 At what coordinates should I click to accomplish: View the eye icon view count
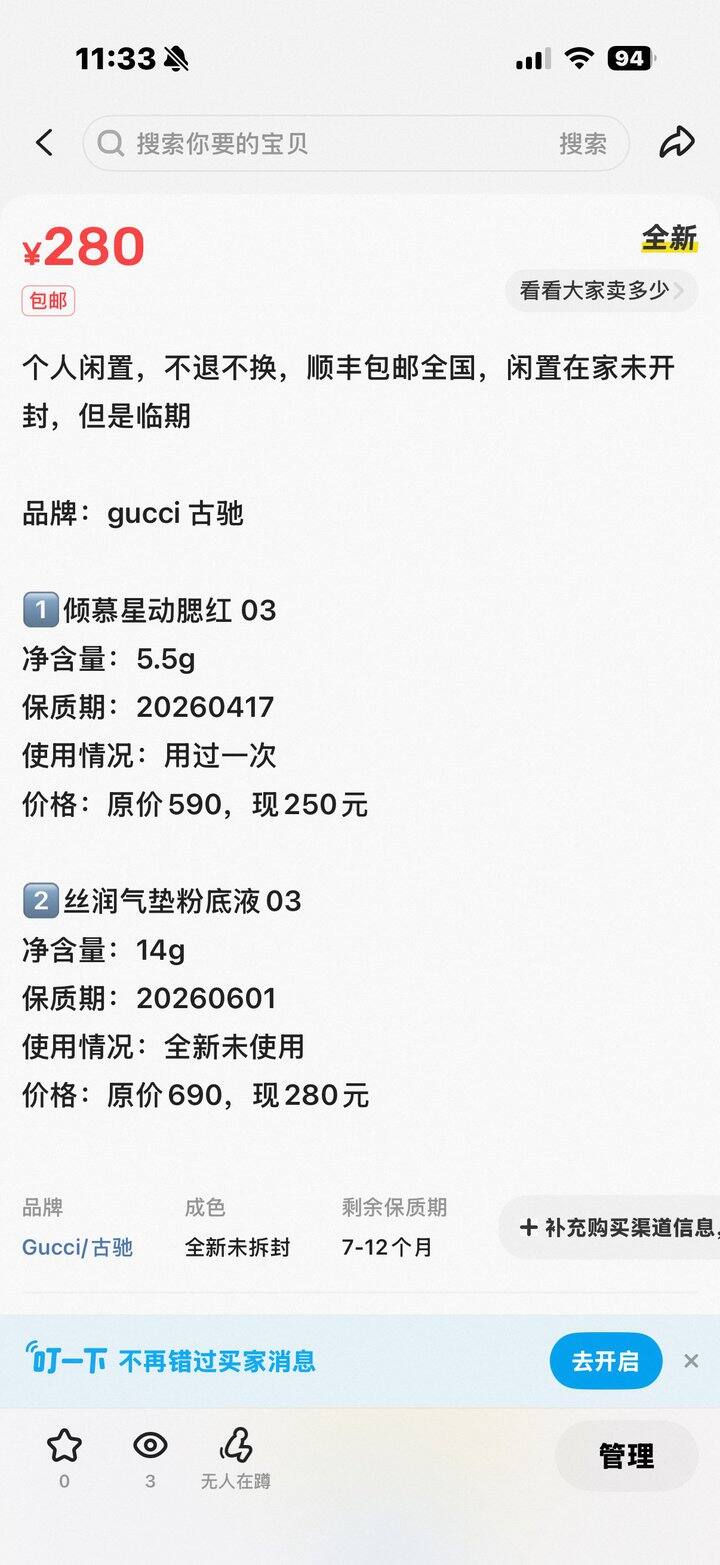(150, 1446)
